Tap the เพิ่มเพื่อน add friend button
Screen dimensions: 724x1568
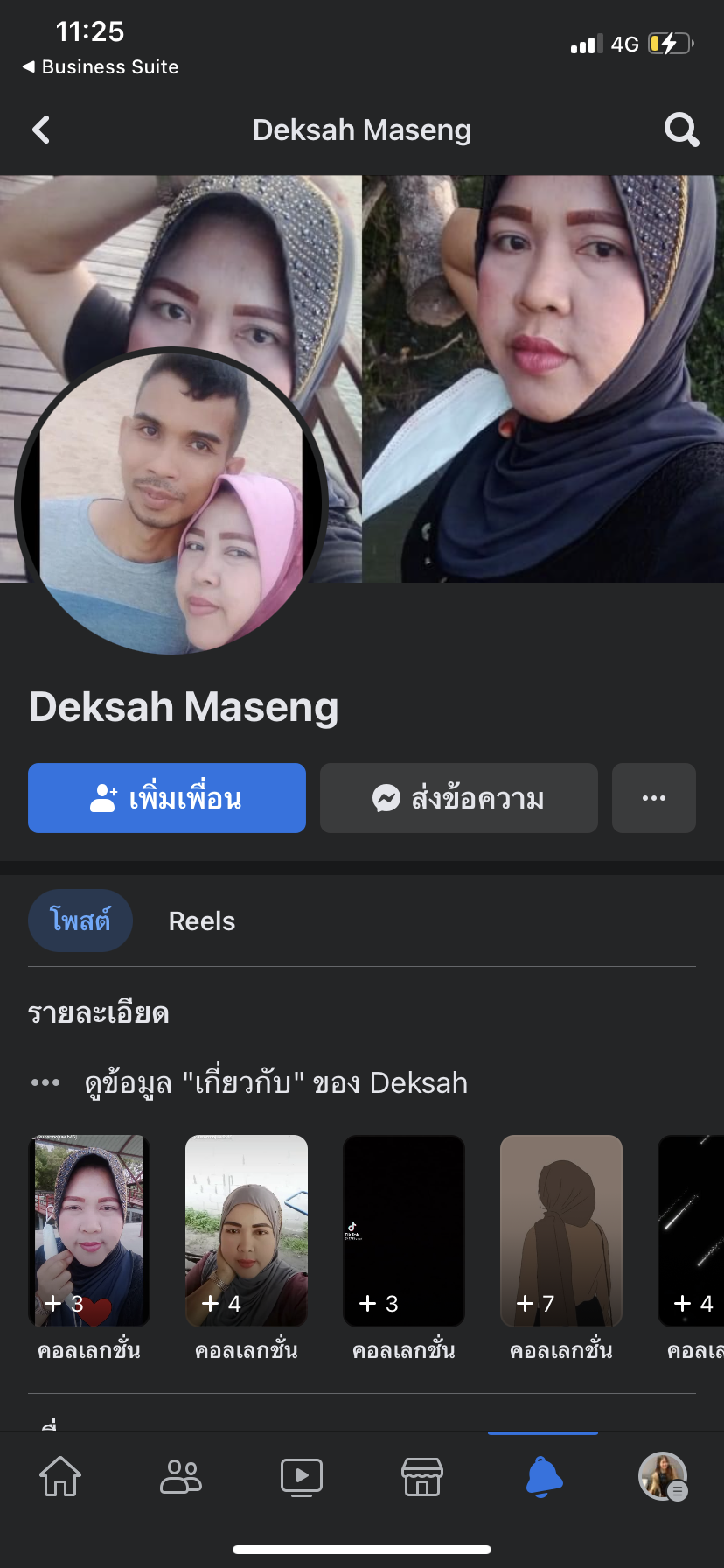[167, 798]
